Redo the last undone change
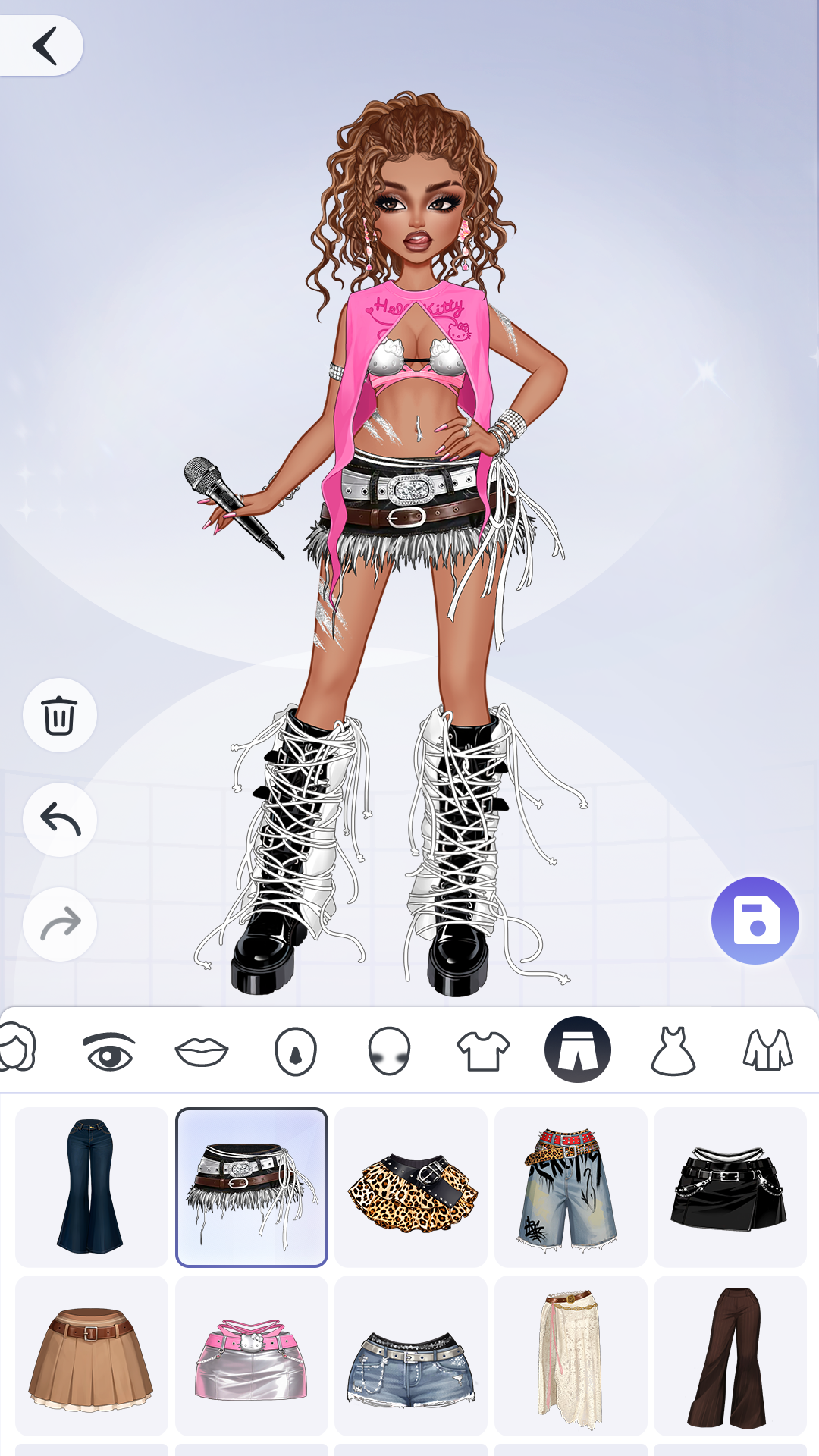 point(59,924)
